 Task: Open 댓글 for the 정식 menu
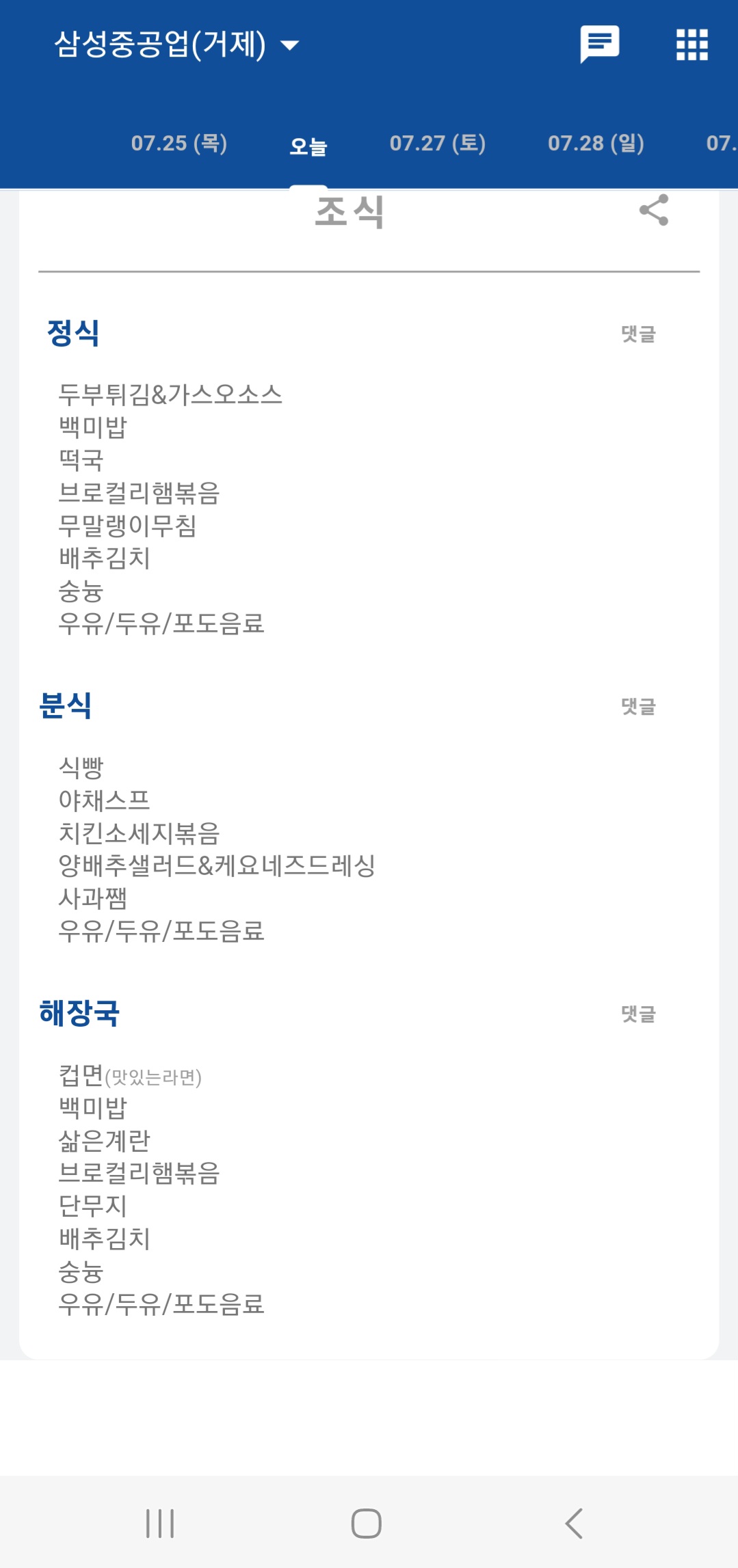click(x=638, y=334)
